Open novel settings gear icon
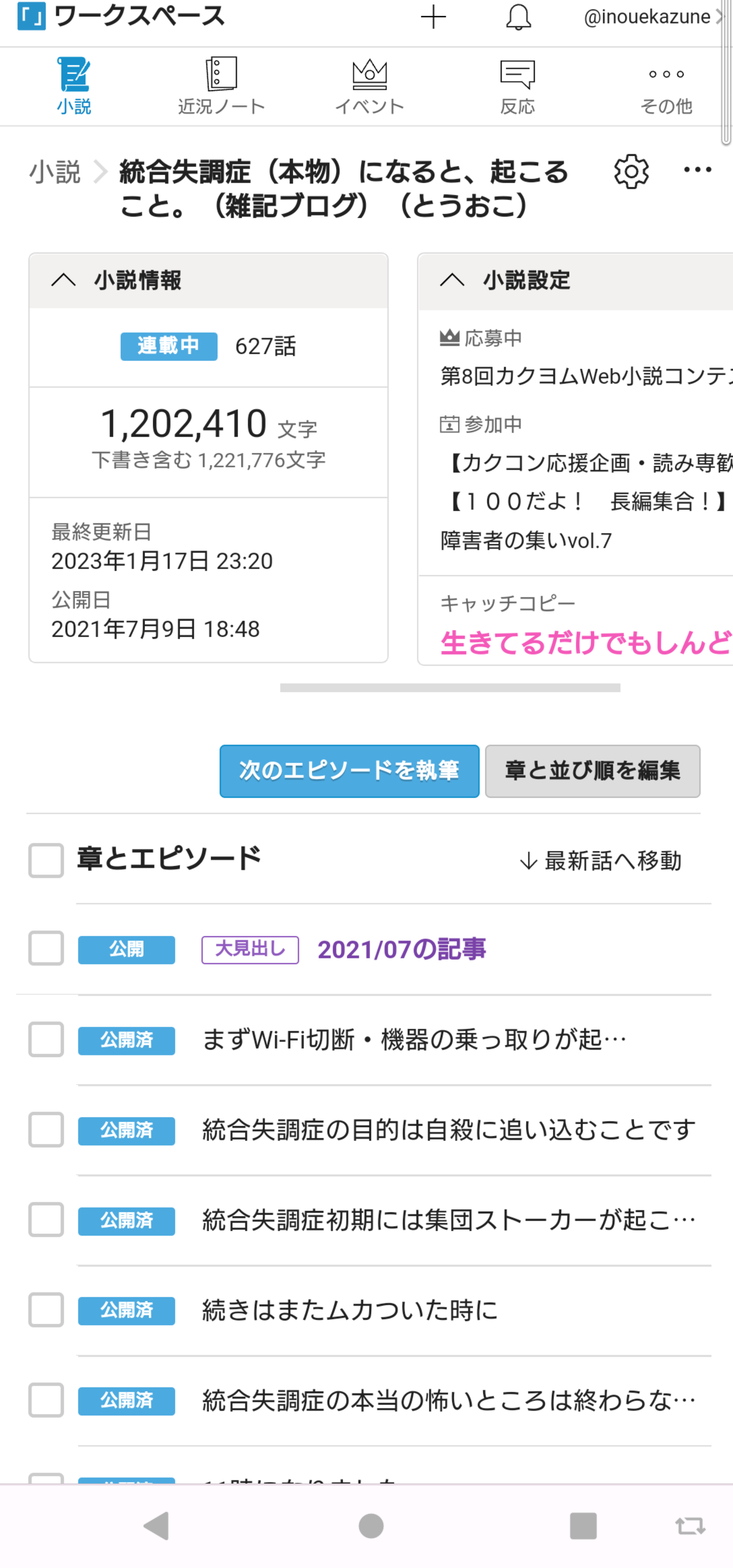Screen dimensions: 733x1568 click(631, 172)
